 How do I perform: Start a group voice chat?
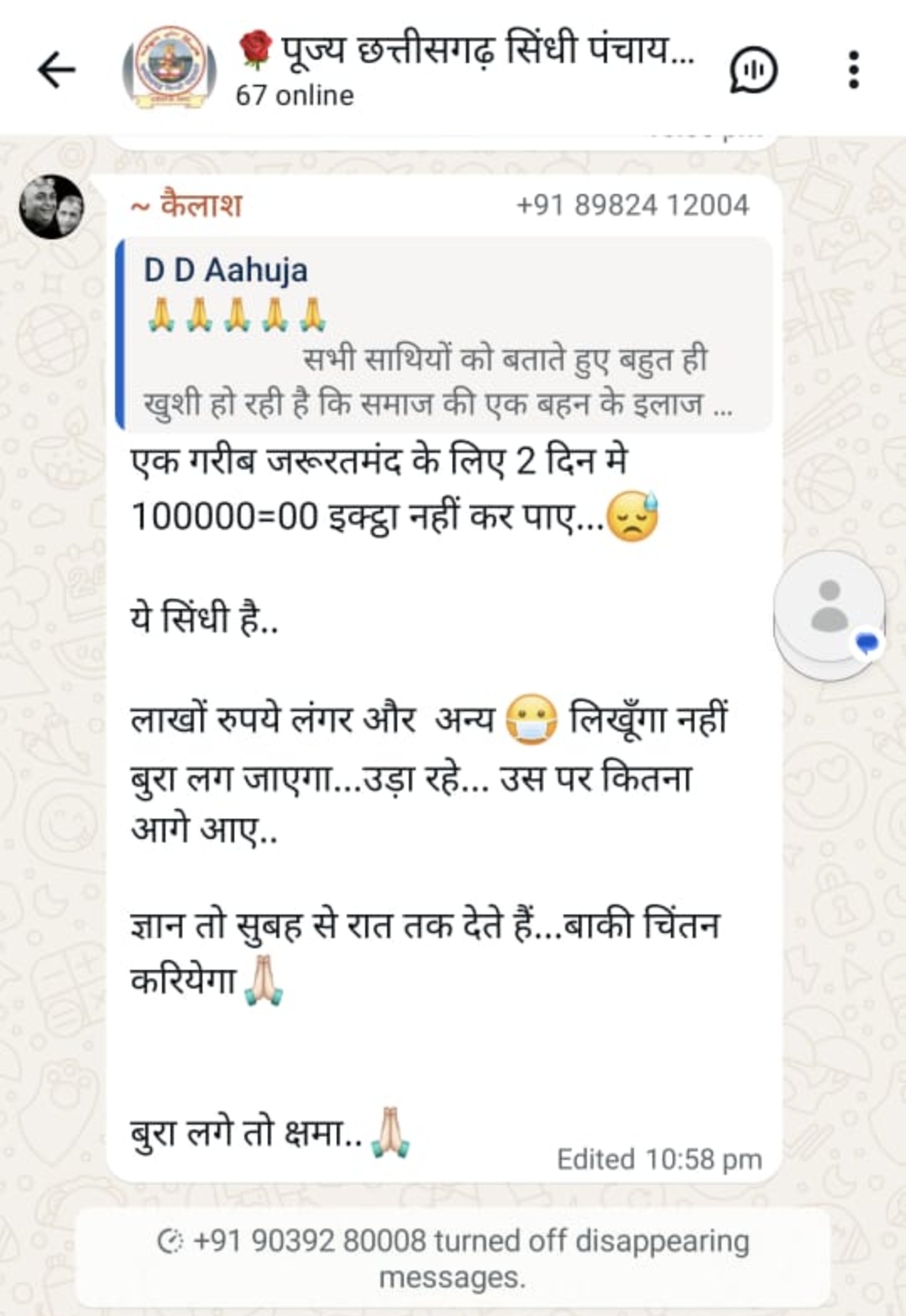(753, 70)
